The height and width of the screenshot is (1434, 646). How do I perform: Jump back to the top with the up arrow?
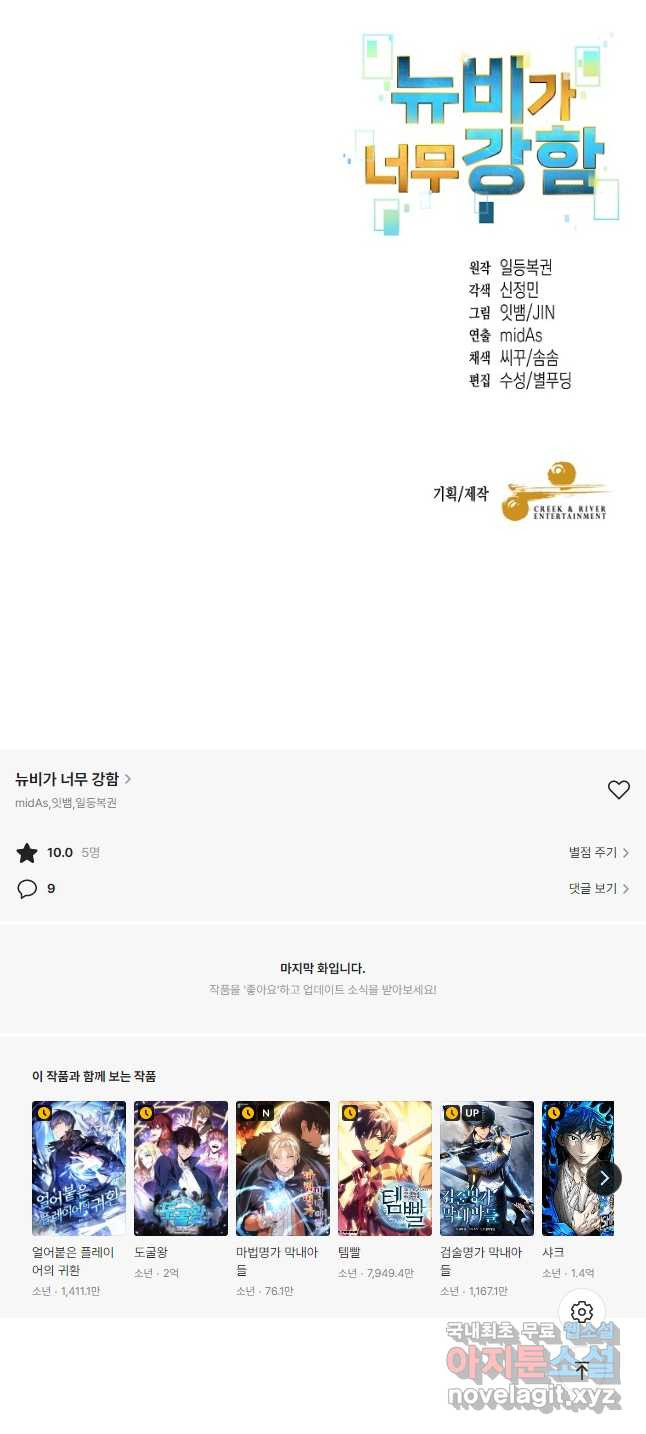(x=583, y=1371)
